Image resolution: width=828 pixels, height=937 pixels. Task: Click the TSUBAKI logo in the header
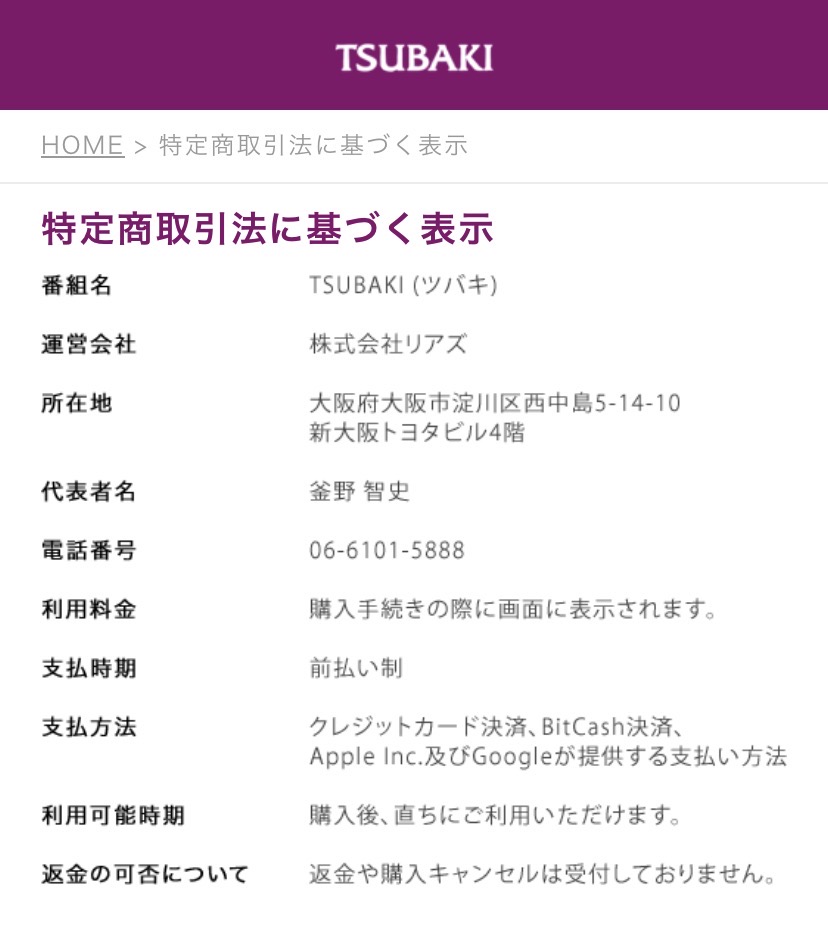tap(414, 57)
